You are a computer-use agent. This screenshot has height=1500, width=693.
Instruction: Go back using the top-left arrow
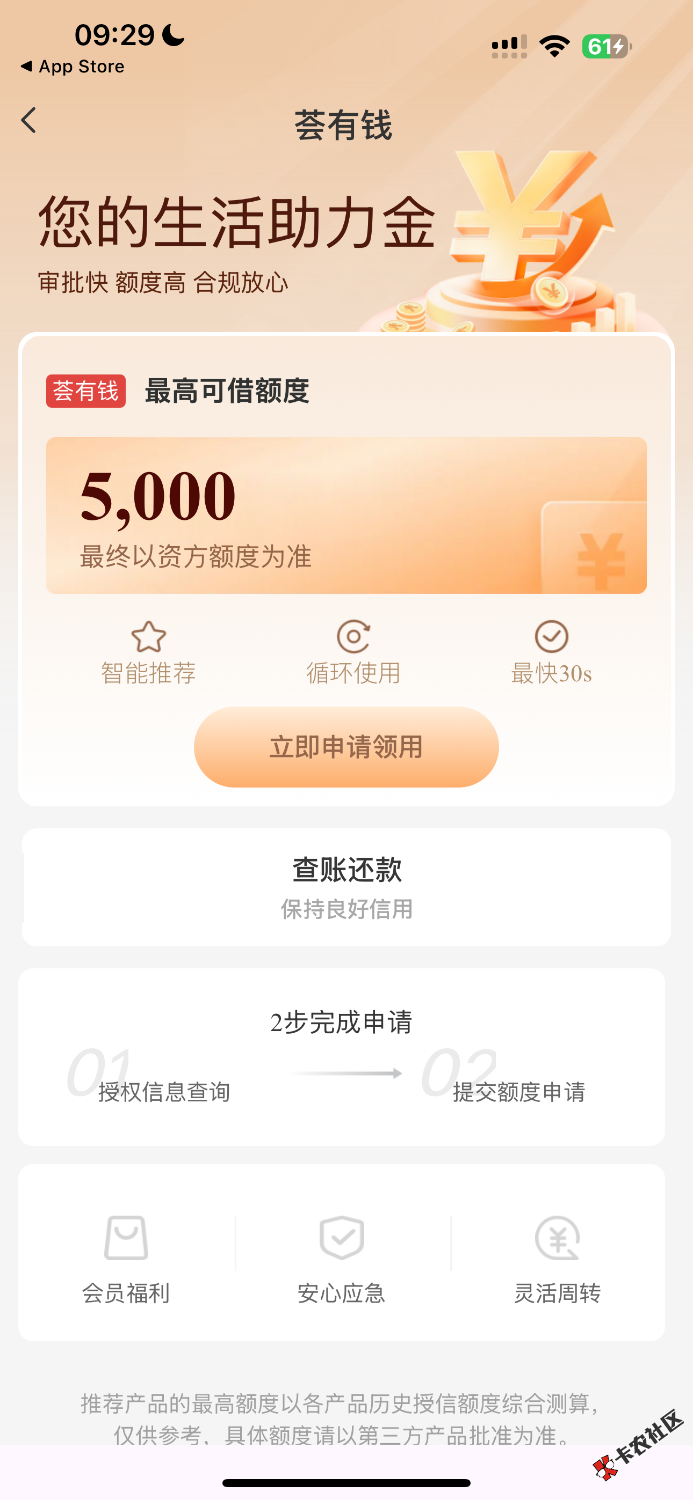point(29,121)
